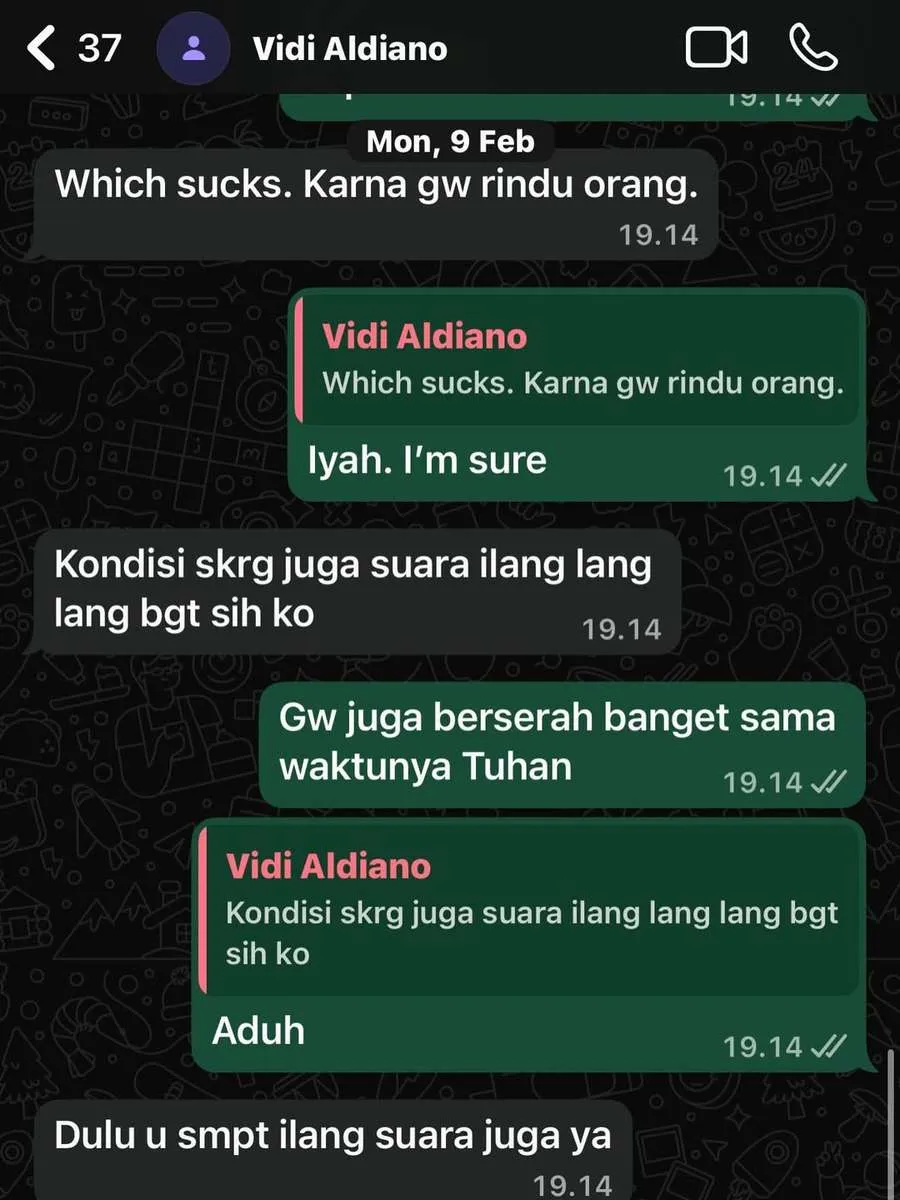Tap the quoted message above 'Iyah. I'm sure'
Viewport: 900px width, 1200px height.
[x=580, y=360]
